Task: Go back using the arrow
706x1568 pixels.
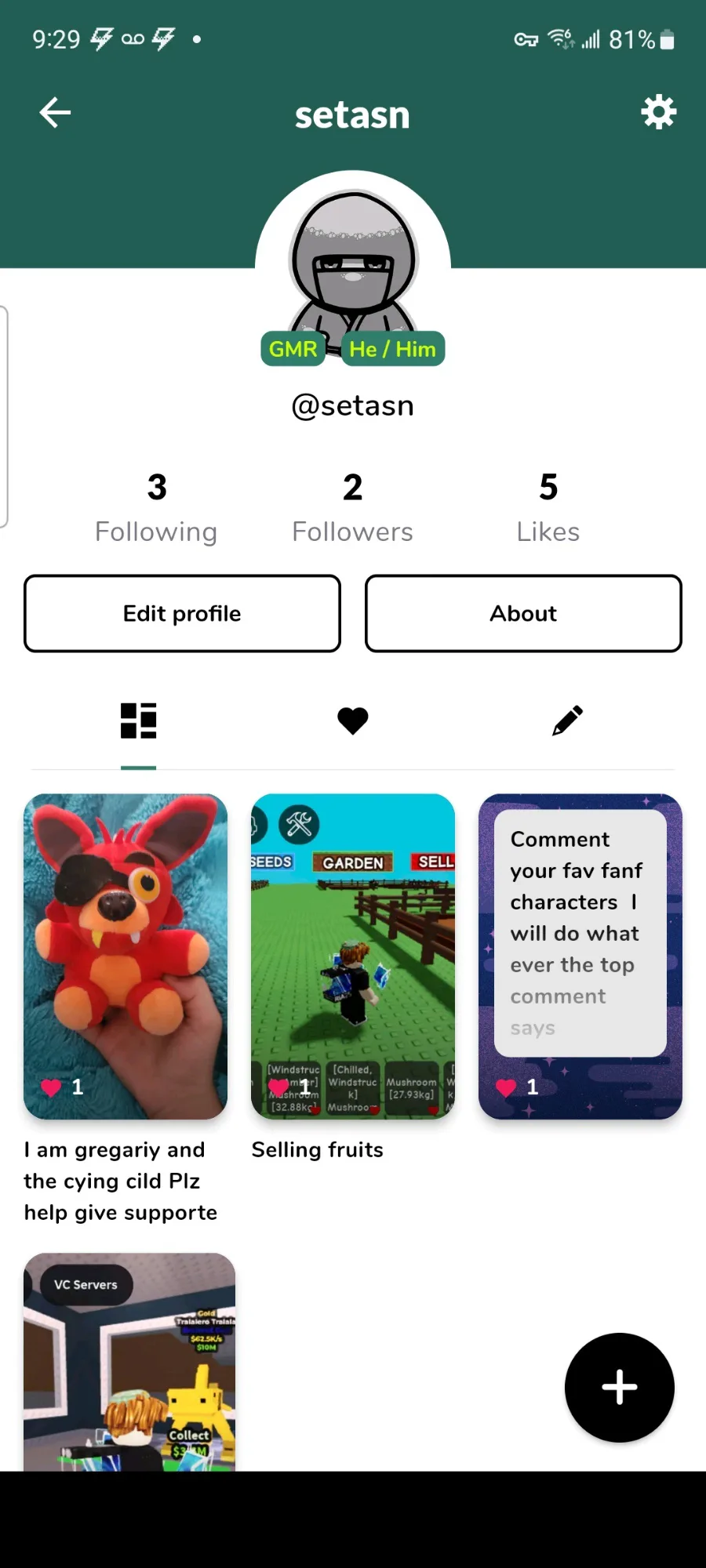Action: point(55,112)
